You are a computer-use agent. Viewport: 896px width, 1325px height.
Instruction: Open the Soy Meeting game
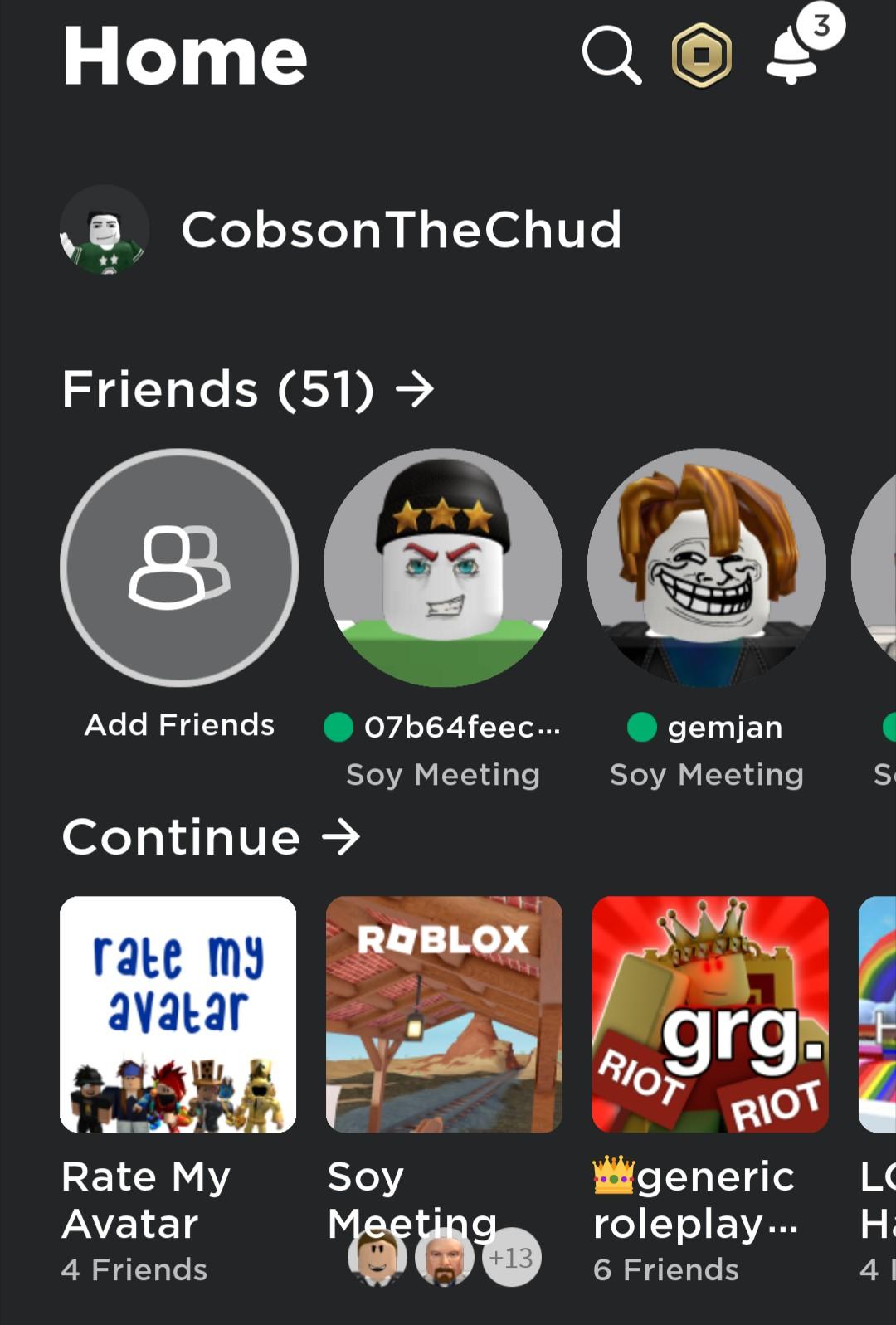(x=444, y=1014)
